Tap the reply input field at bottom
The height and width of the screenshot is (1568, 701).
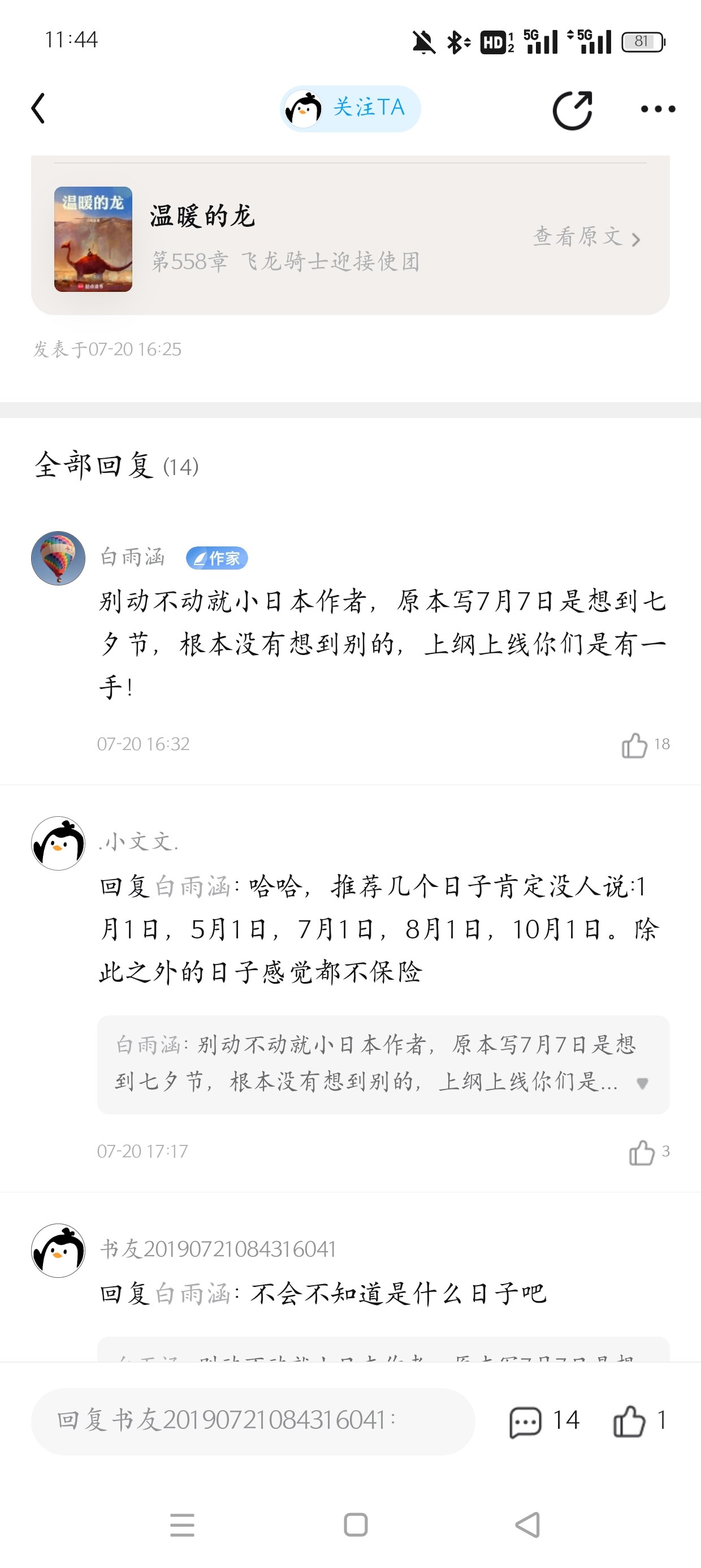tap(253, 1421)
